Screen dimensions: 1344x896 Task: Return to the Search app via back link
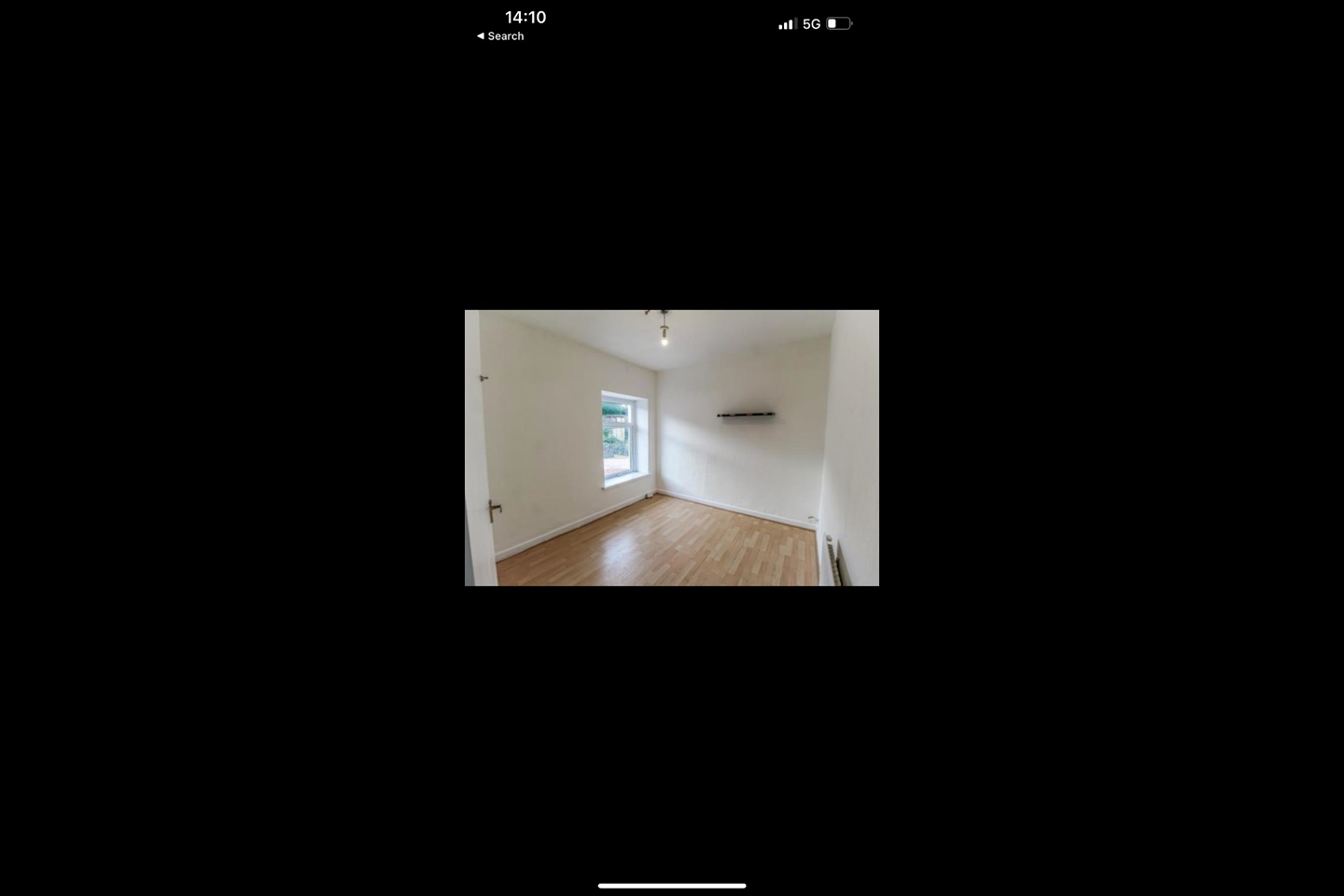(x=500, y=36)
